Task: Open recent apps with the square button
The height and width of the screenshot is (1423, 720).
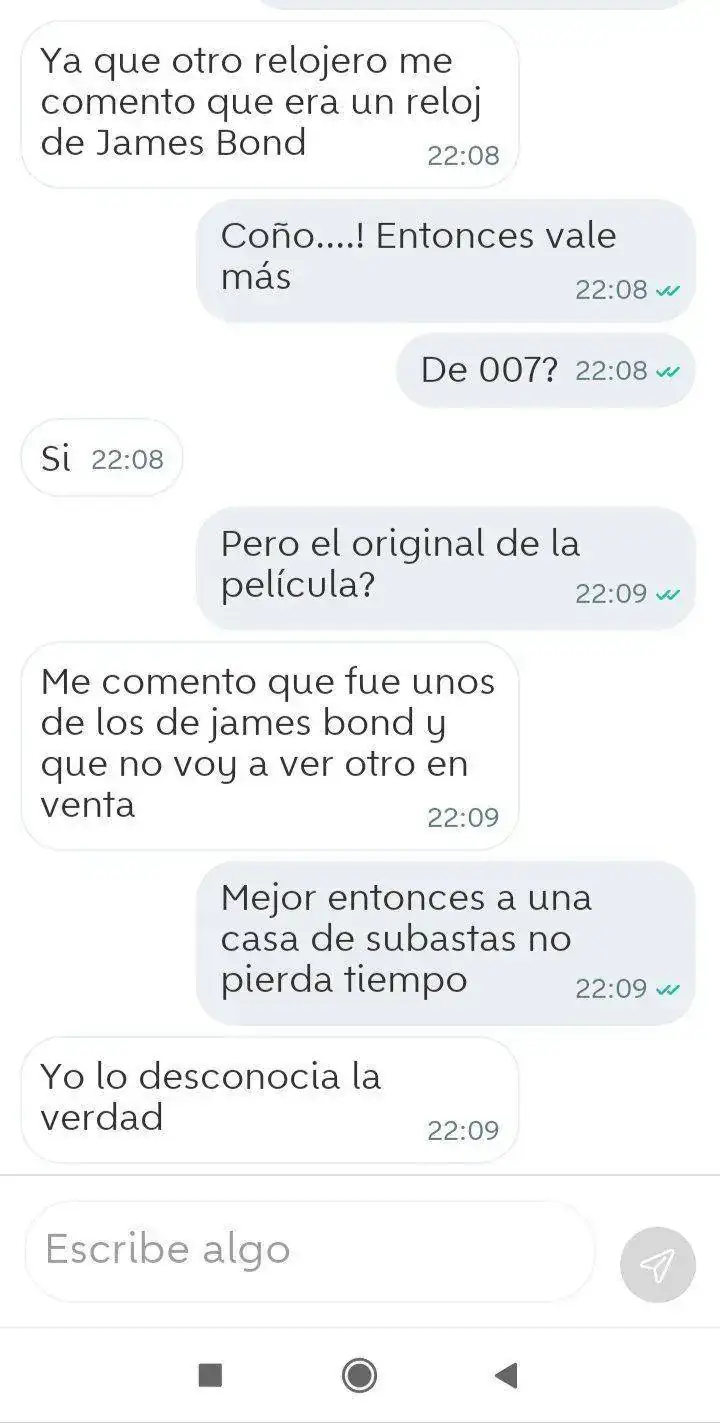Action: pos(210,1376)
